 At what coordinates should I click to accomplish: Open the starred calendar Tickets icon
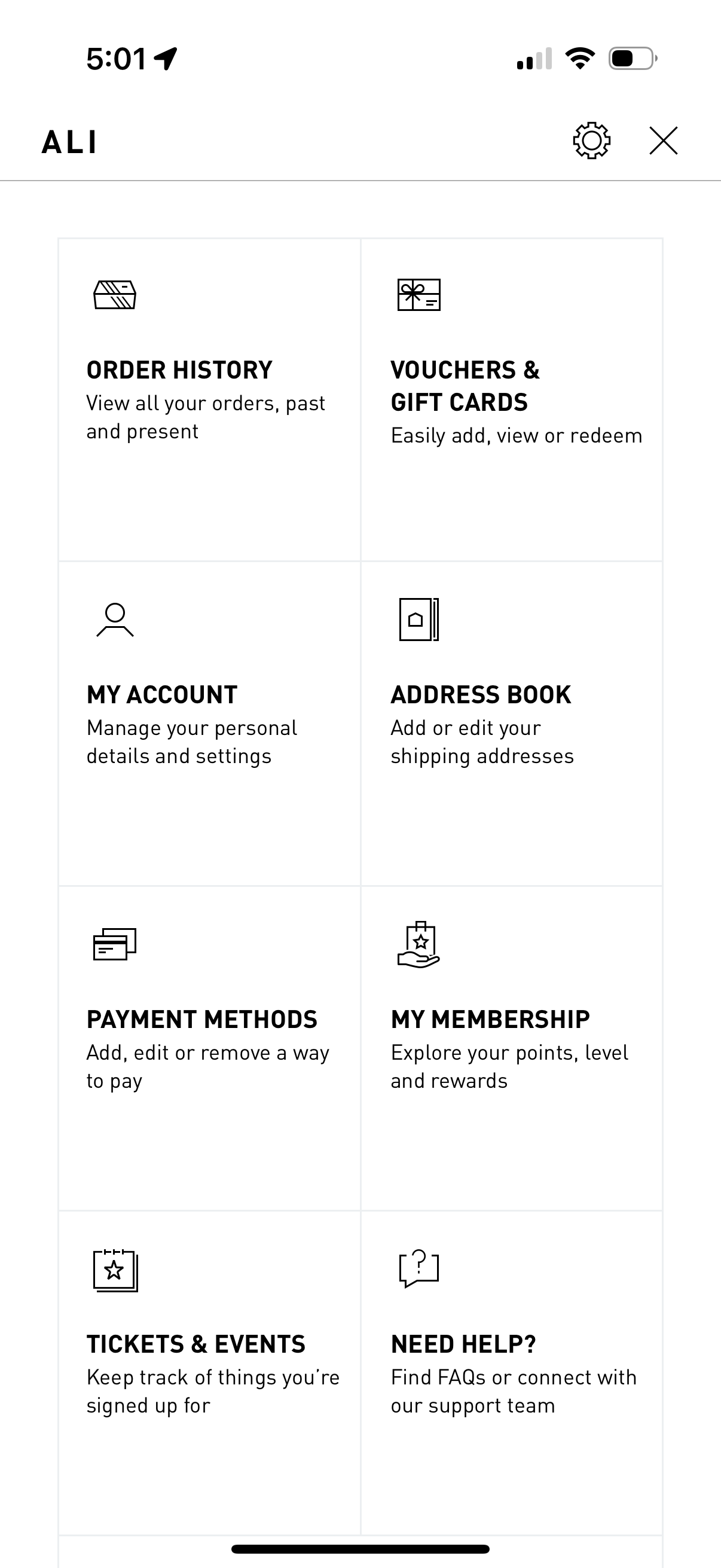tap(115, 1271)
